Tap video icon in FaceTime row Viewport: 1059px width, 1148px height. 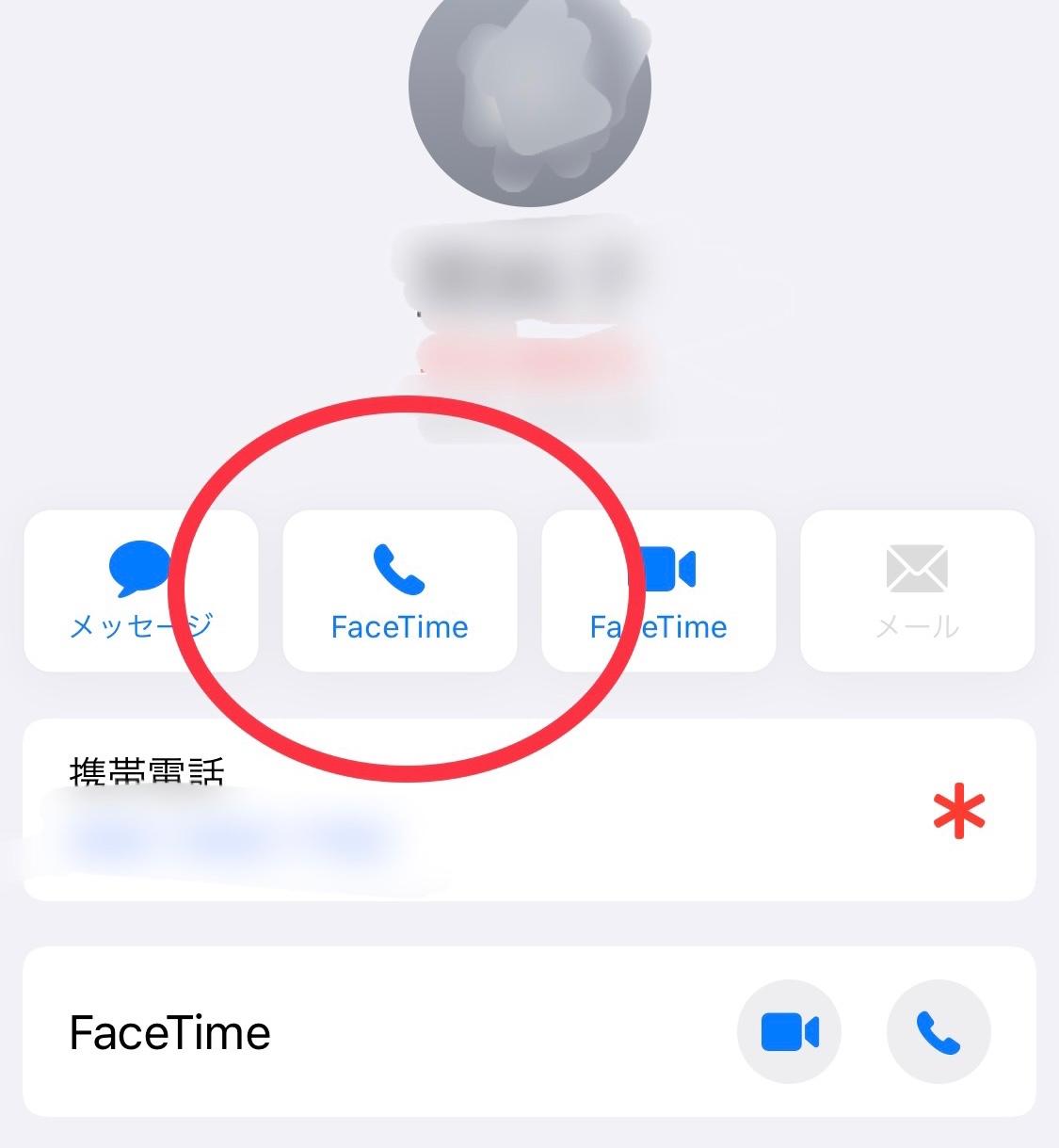click(789, 1031)
